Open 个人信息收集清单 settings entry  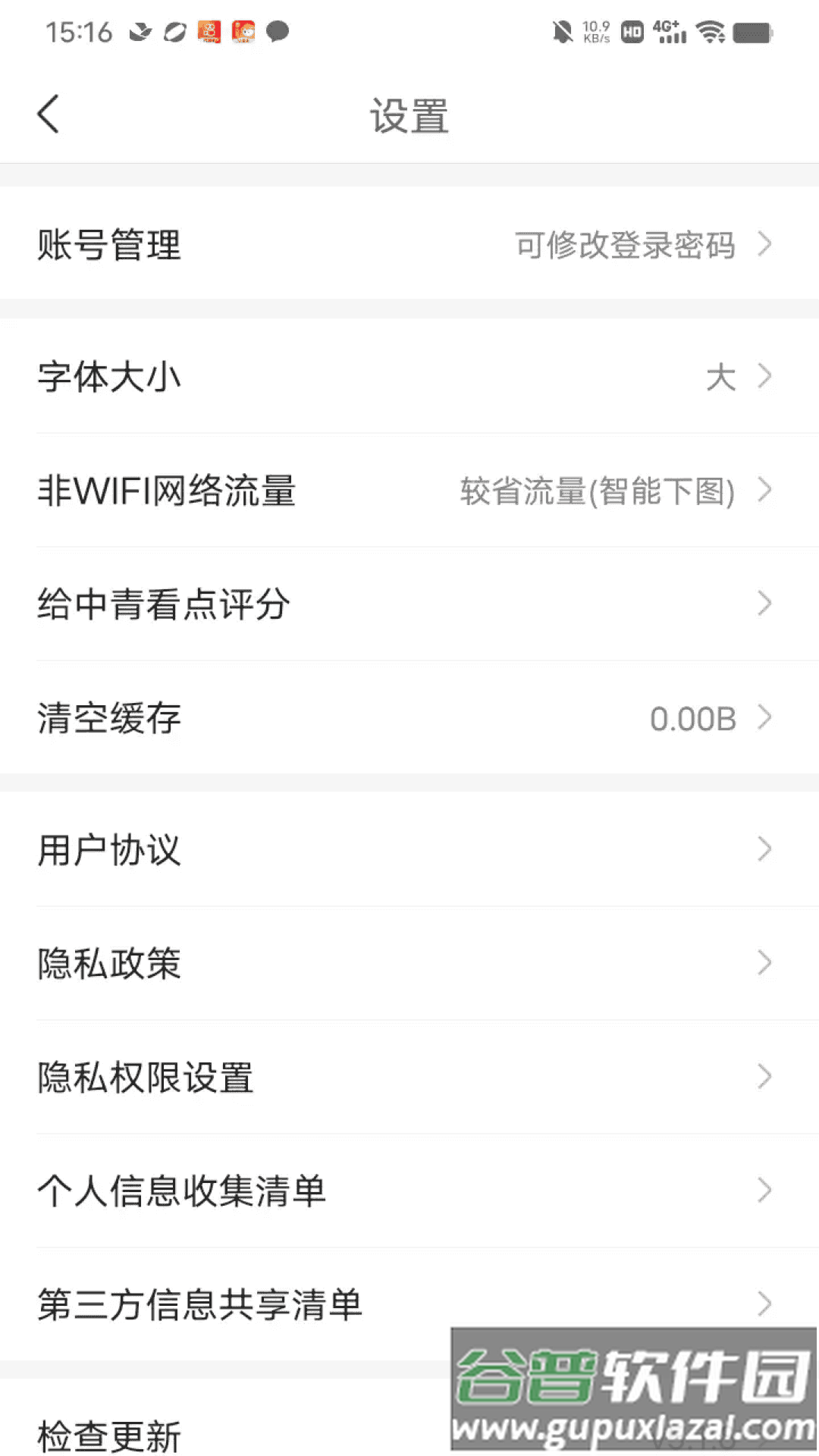tap(182, 1191)
